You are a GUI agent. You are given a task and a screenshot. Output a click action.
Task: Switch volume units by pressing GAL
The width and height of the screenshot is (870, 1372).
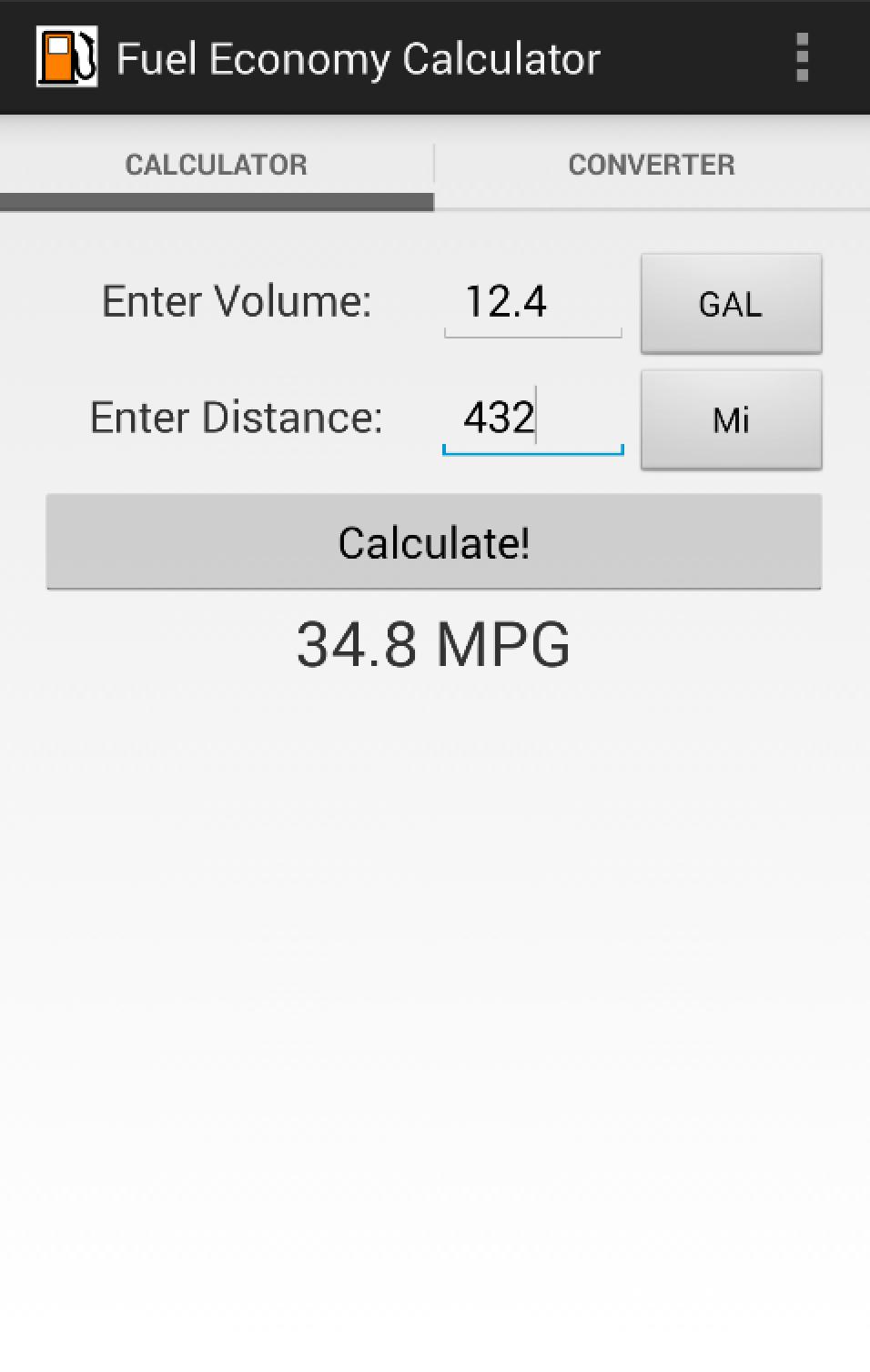coord(731,303)
